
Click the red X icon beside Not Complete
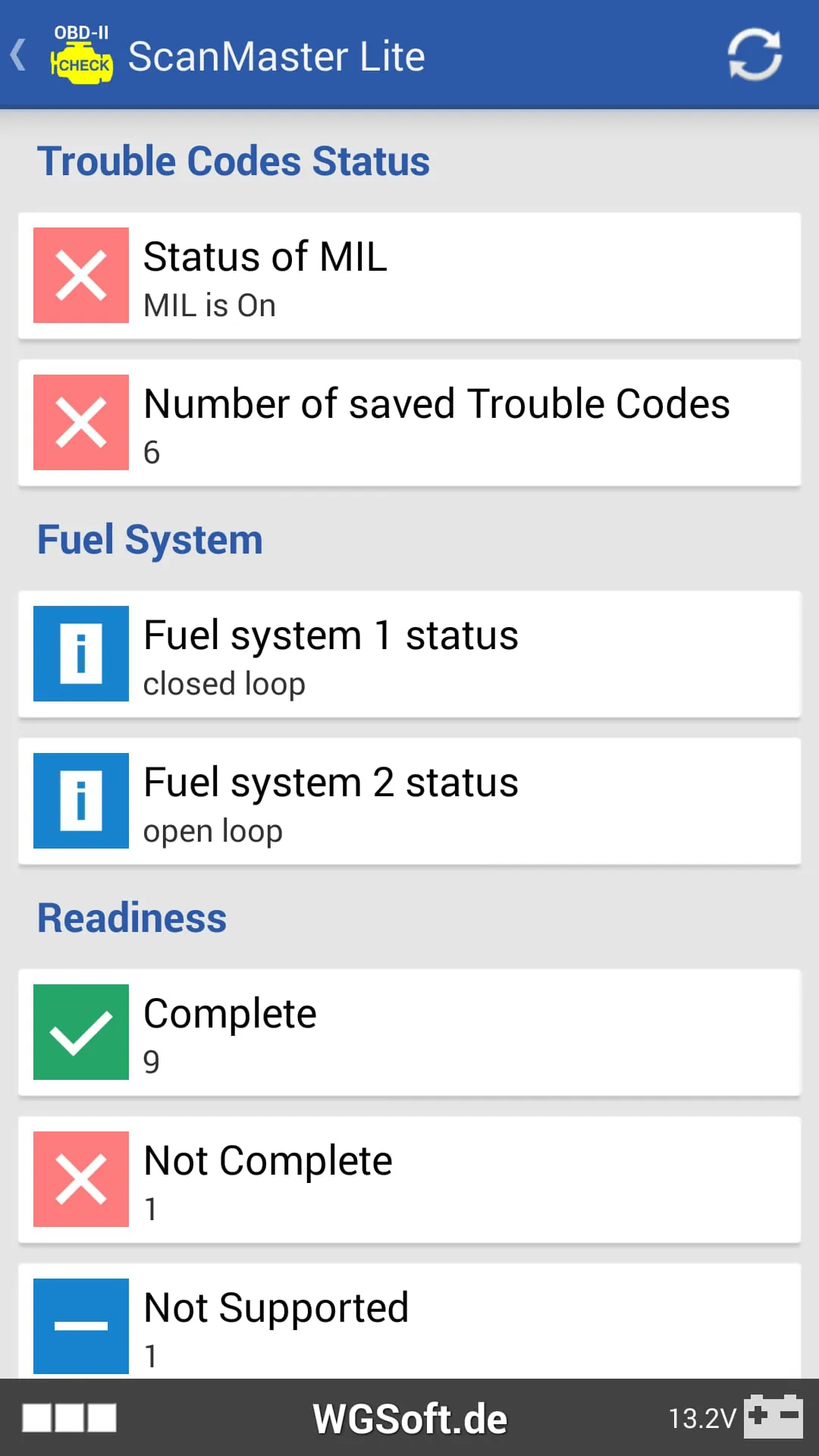pyautogui.click(x=81, y=1178)
